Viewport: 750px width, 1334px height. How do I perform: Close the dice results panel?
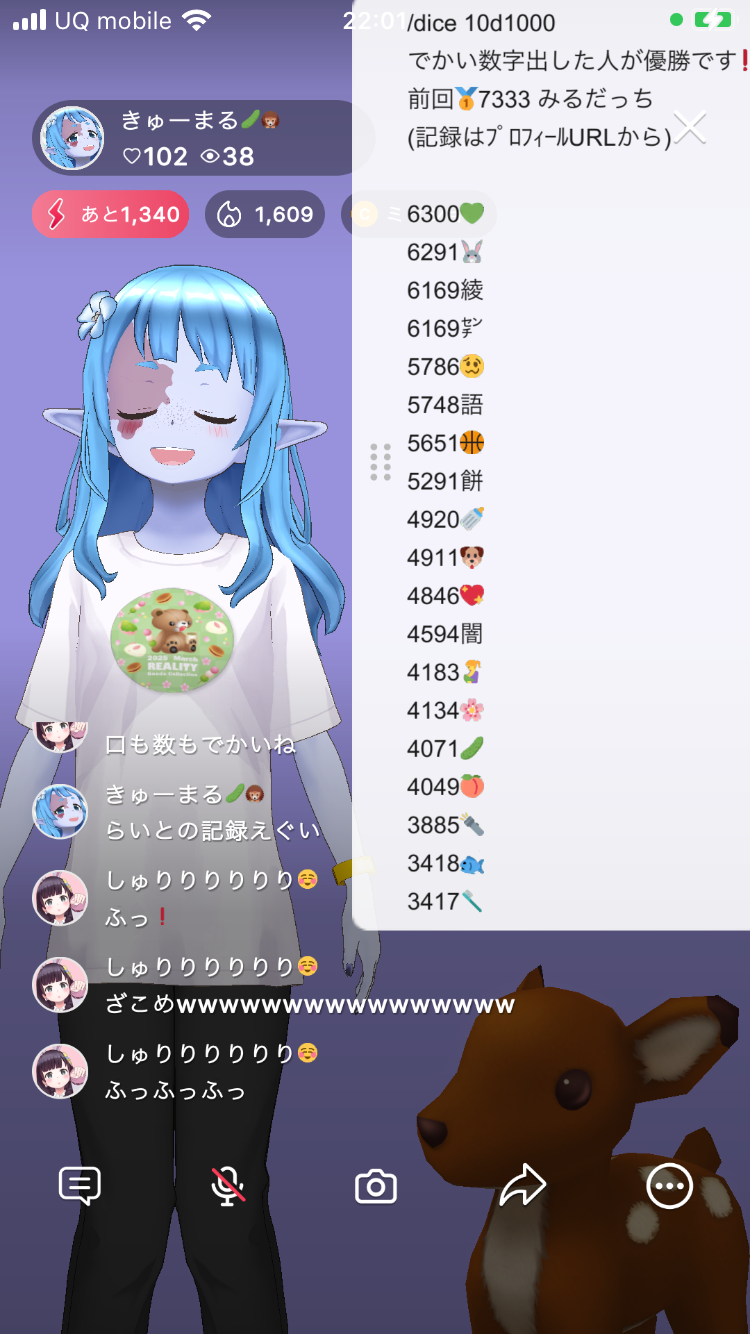click(690, 129)
